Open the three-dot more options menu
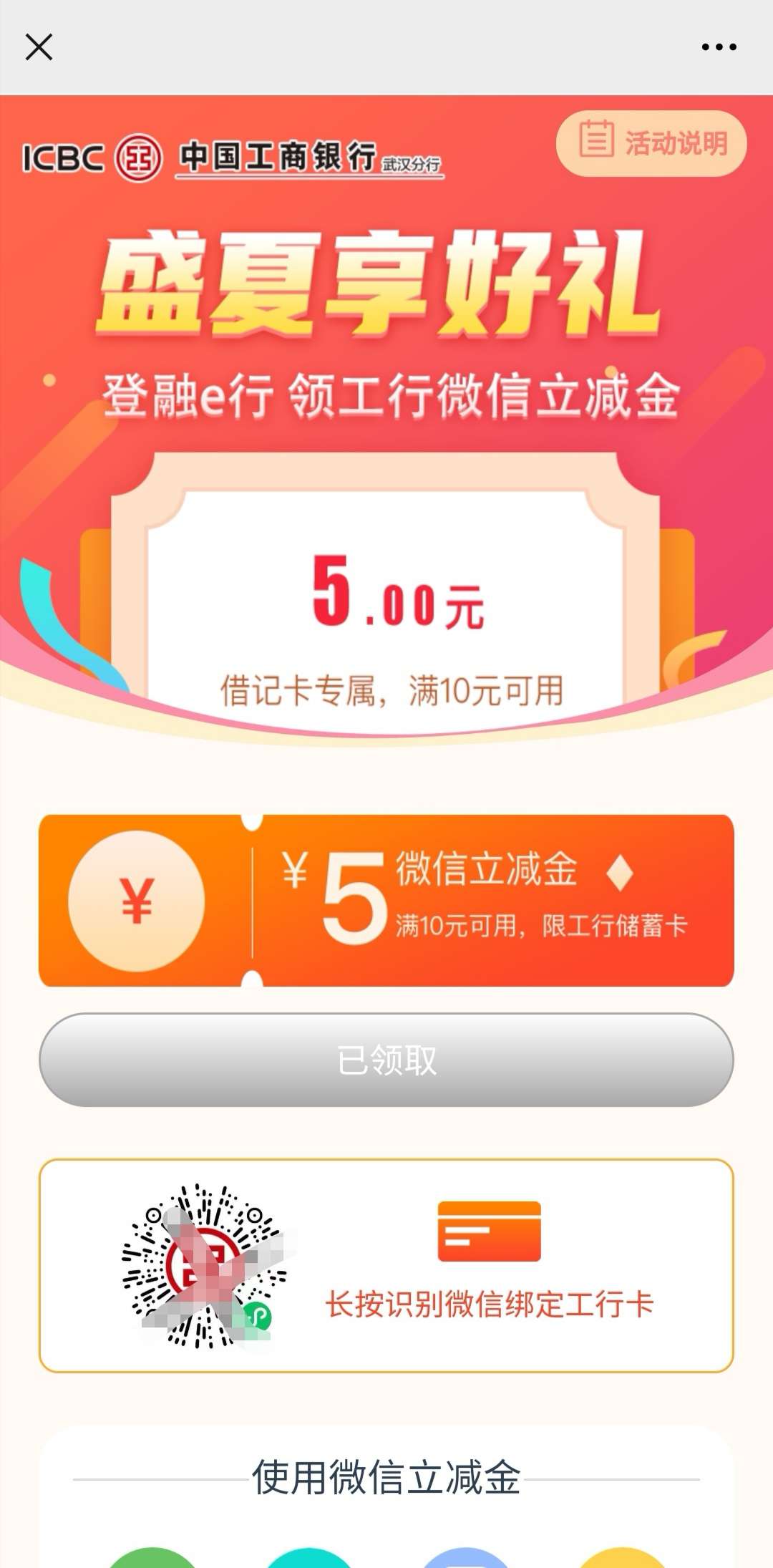This screenshot has height=1568, width=773. [719, 47]
